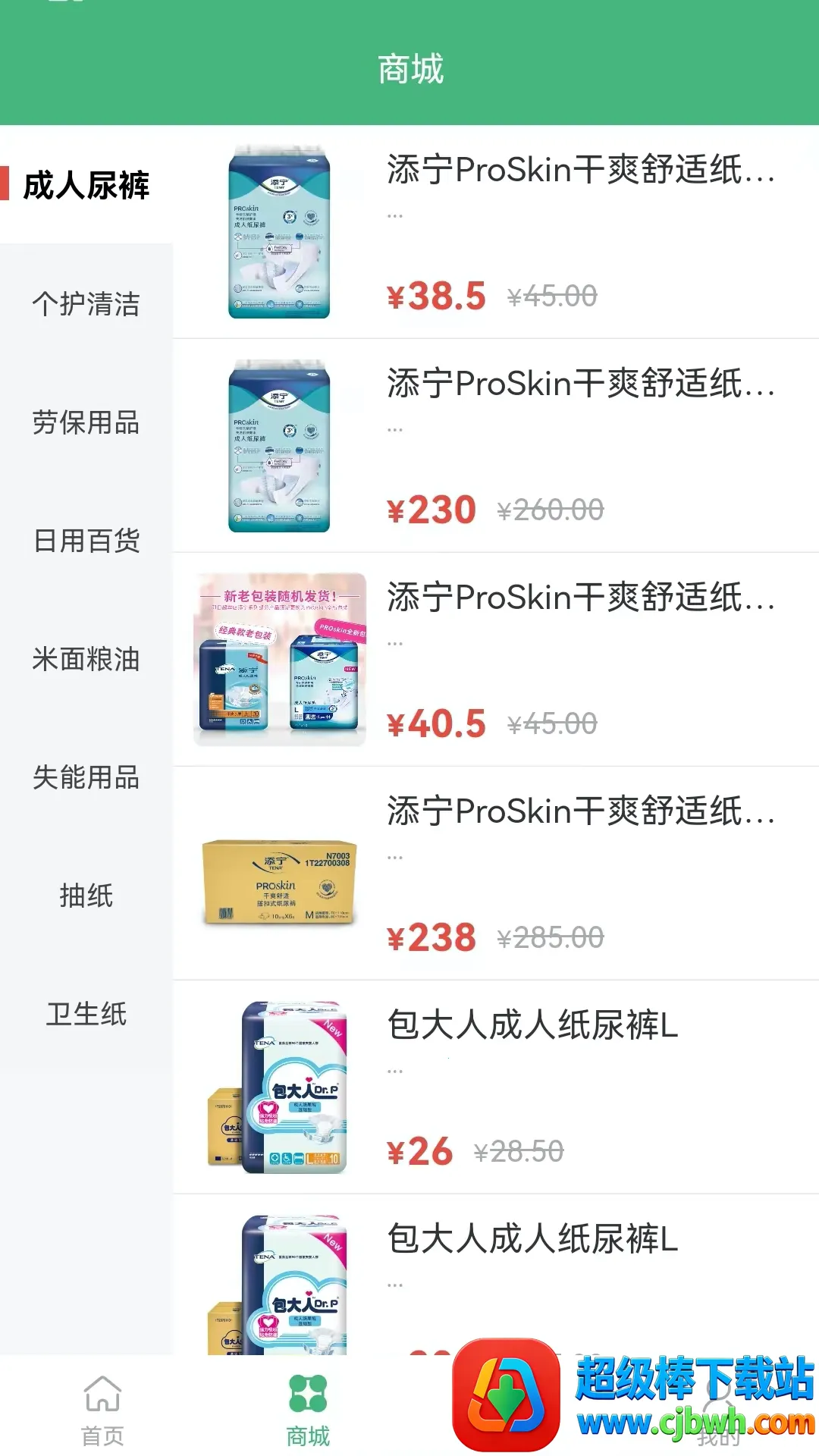Select the 失能用品 category
This screenshot has width=819, height=1456.
(x=86, y=777)
